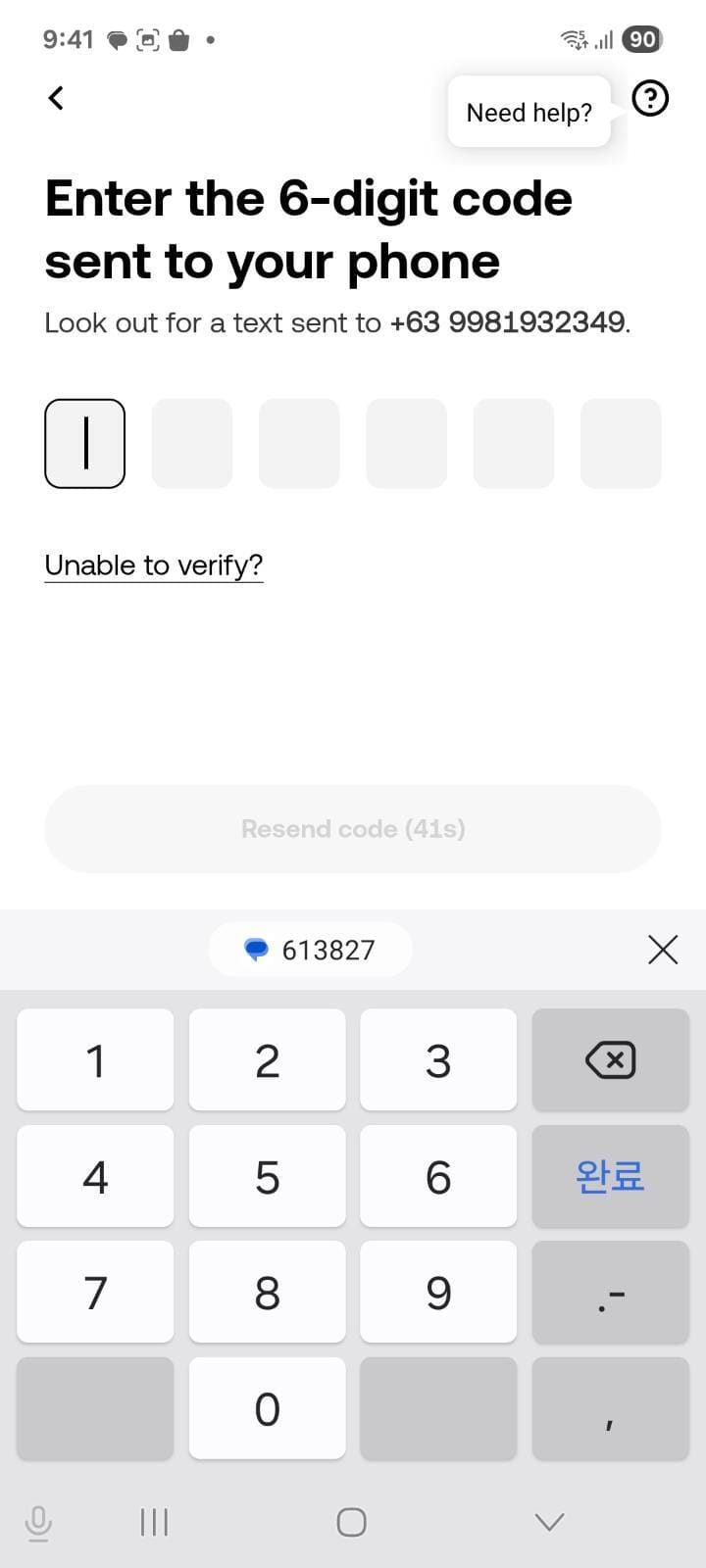Dismiss the code suggestion with the X
This screenshot has width=706, height=1568.
662,949
